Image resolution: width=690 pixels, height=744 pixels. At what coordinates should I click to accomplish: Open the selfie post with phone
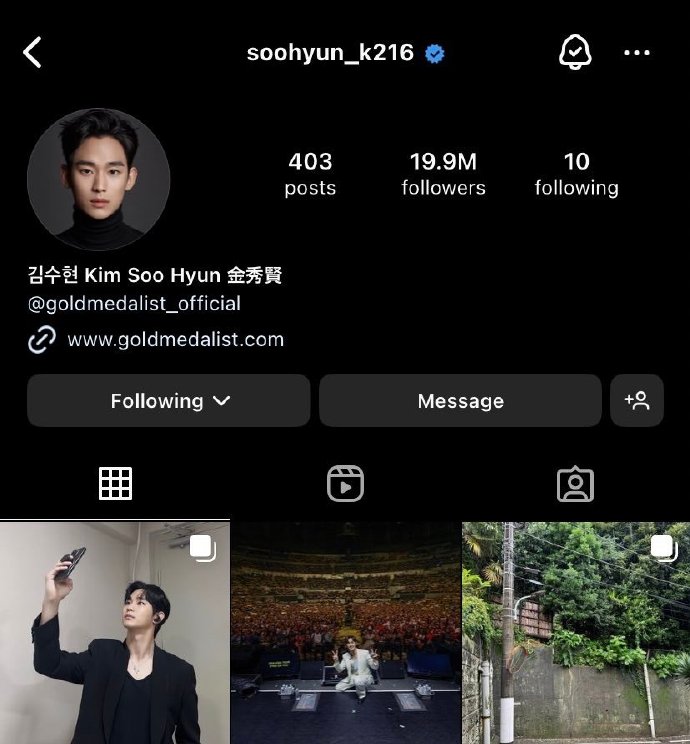click(114, 632)
